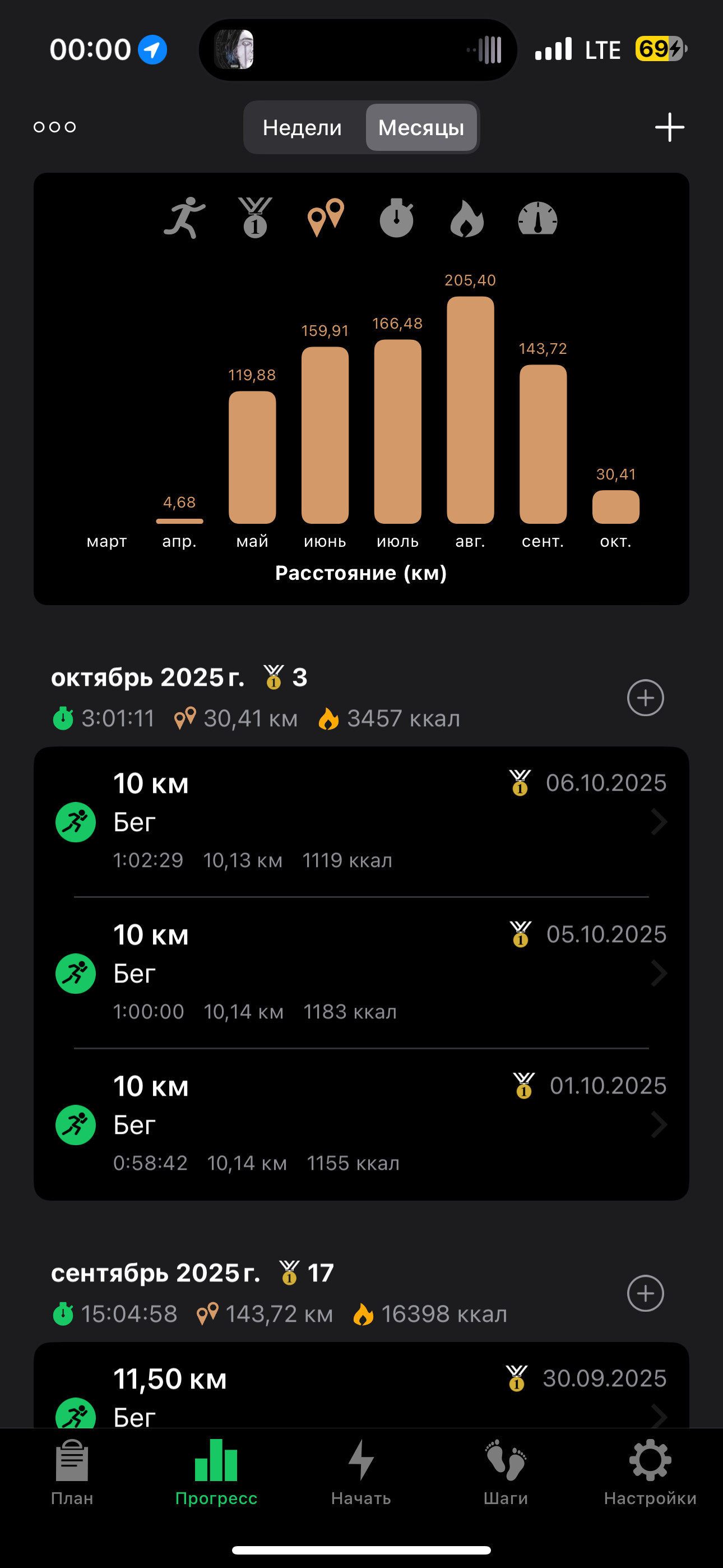Switch to the Недели view
This screenshot has width=723, height=1568.
pos(303,127)
